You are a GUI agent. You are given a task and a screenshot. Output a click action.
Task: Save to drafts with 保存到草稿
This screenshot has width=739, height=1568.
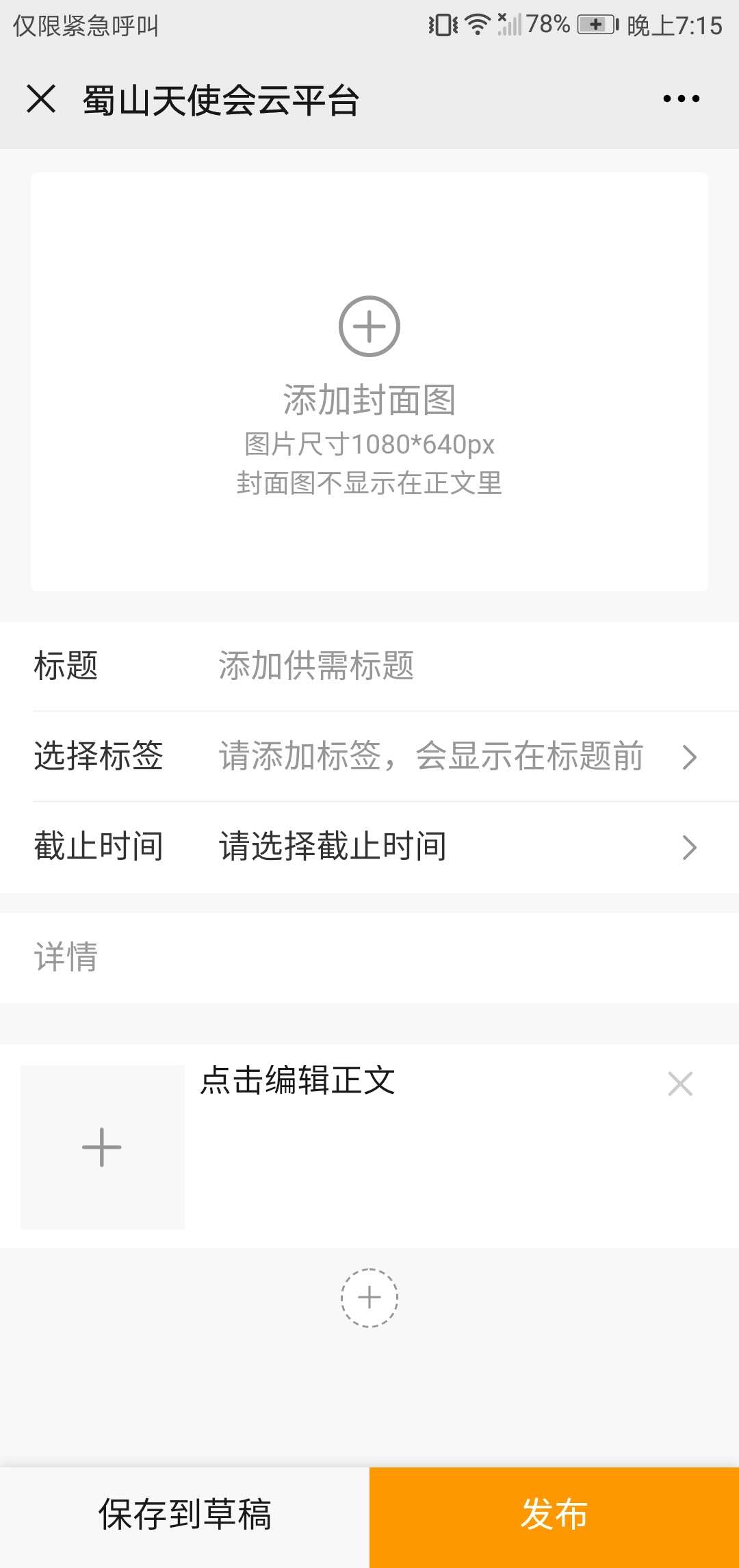[185, 1514]
